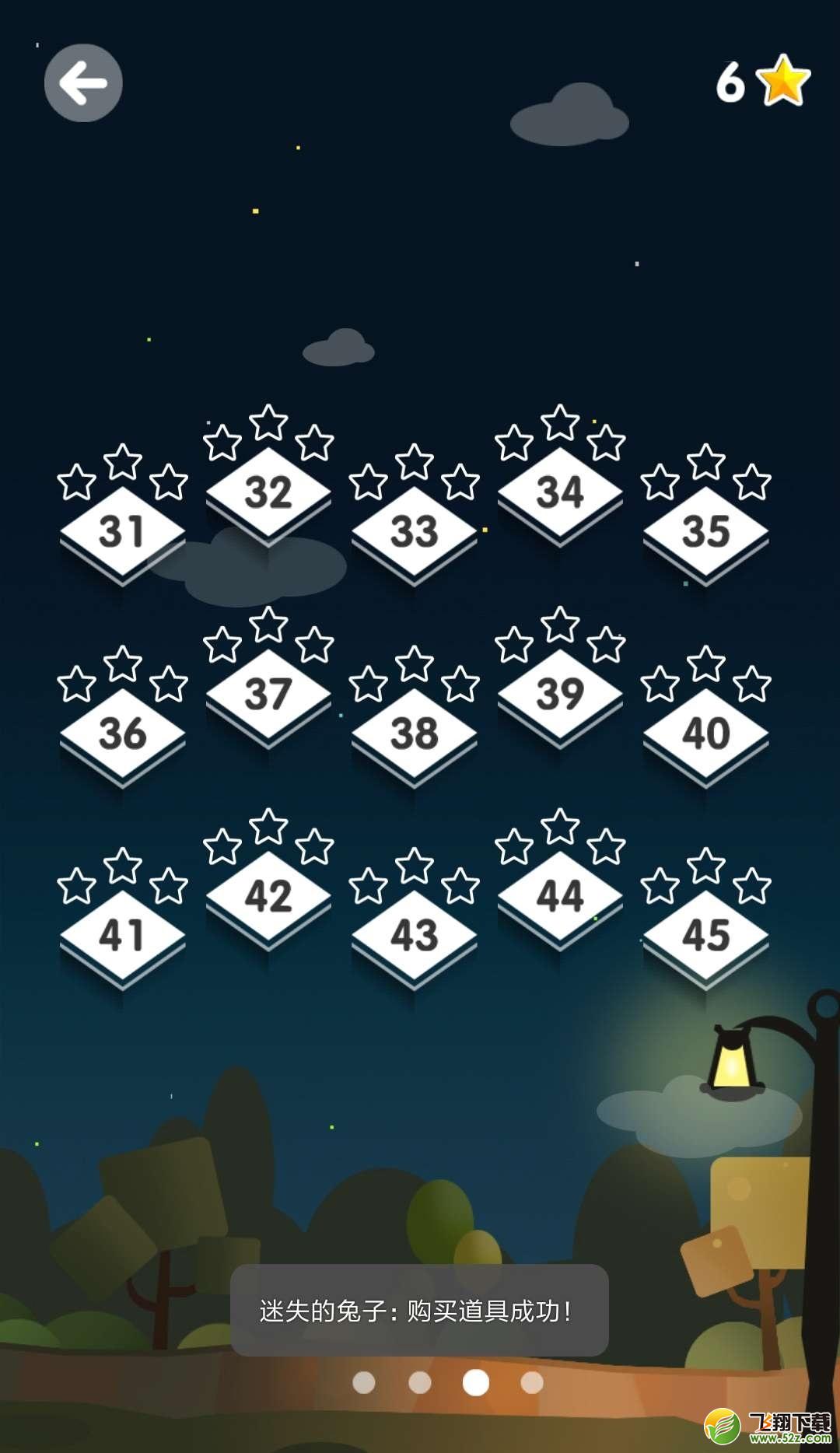Jump to the fourth page dot
This screenshot has height=1453, width=840.
coord(532,1382)
